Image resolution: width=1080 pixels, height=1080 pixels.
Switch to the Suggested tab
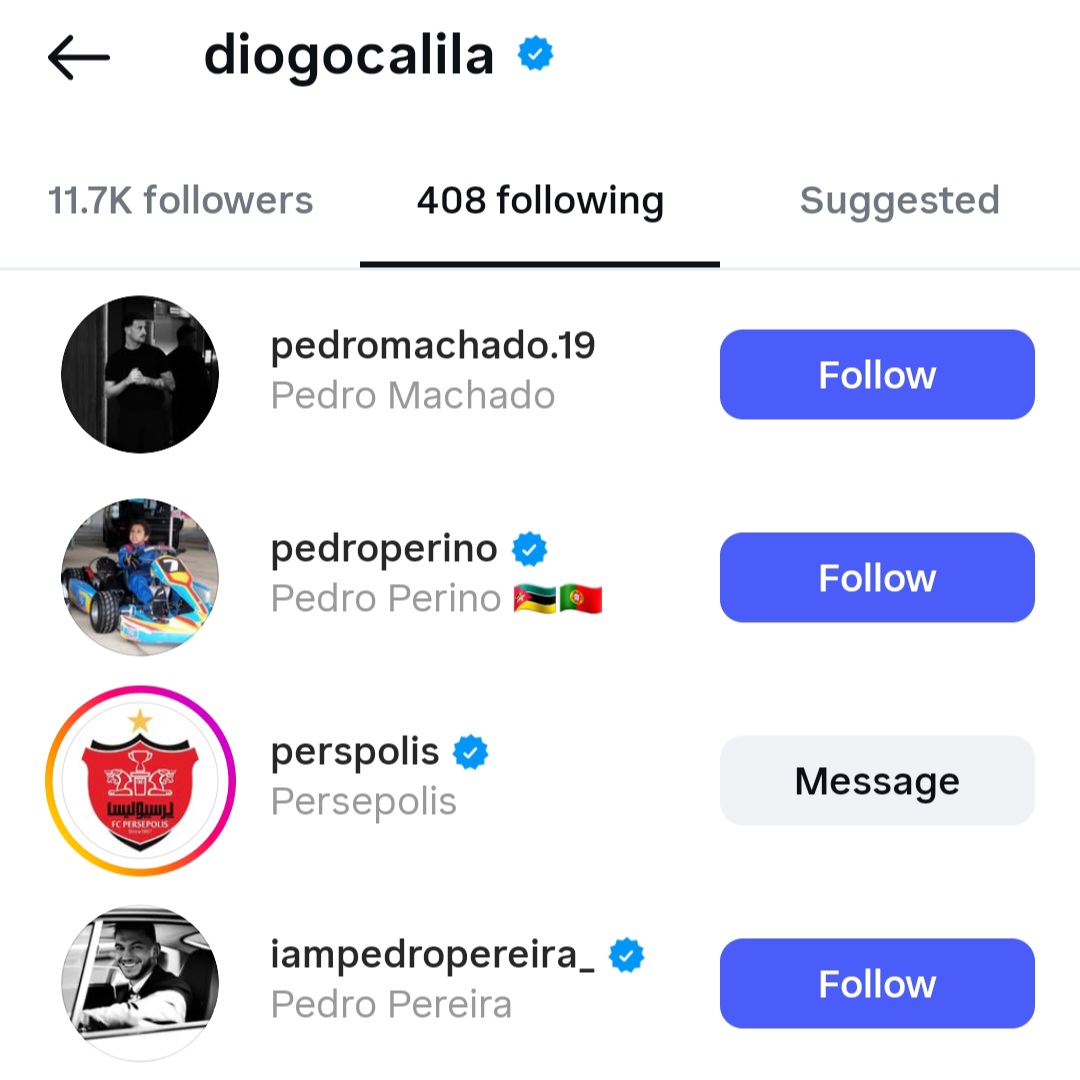899,201
